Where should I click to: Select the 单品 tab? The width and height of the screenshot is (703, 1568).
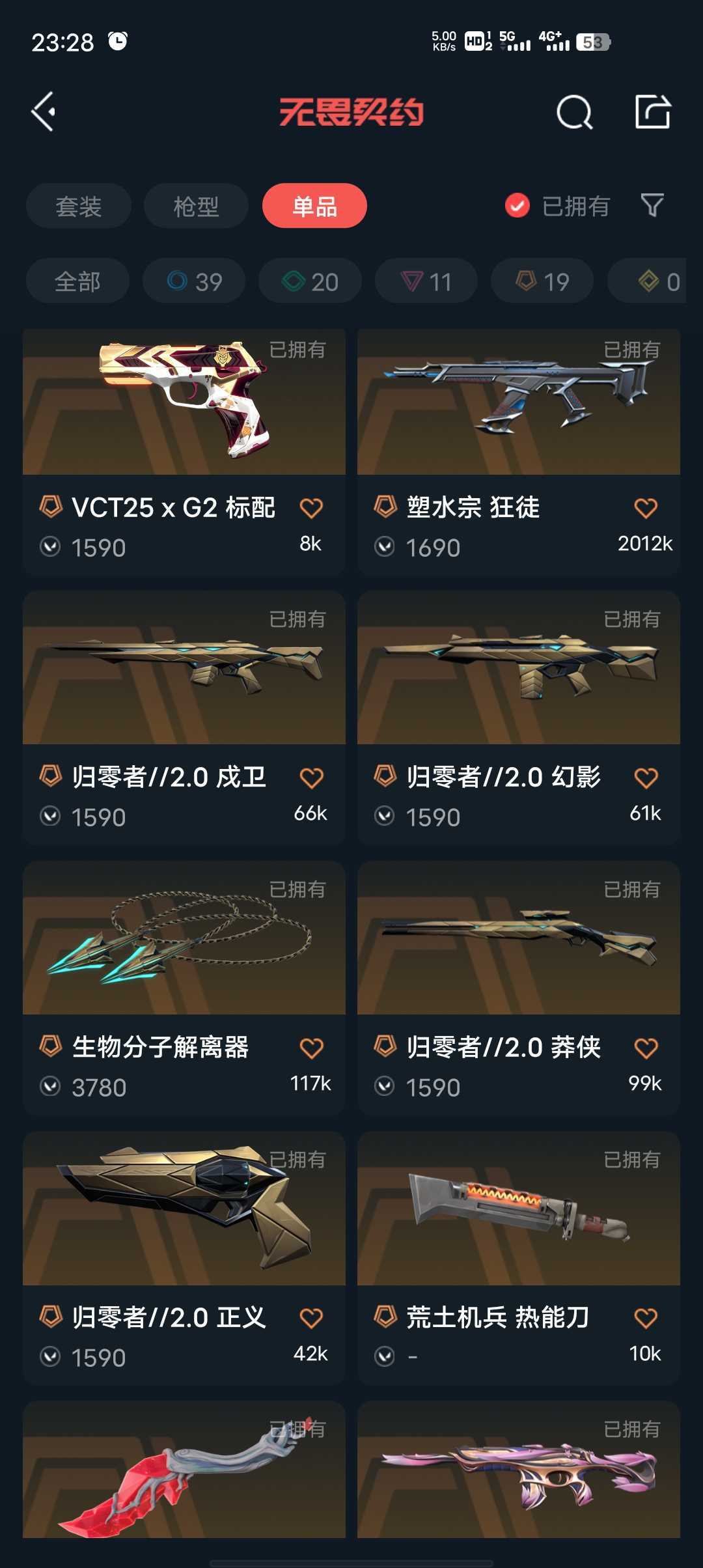click(x=314, y=206)
